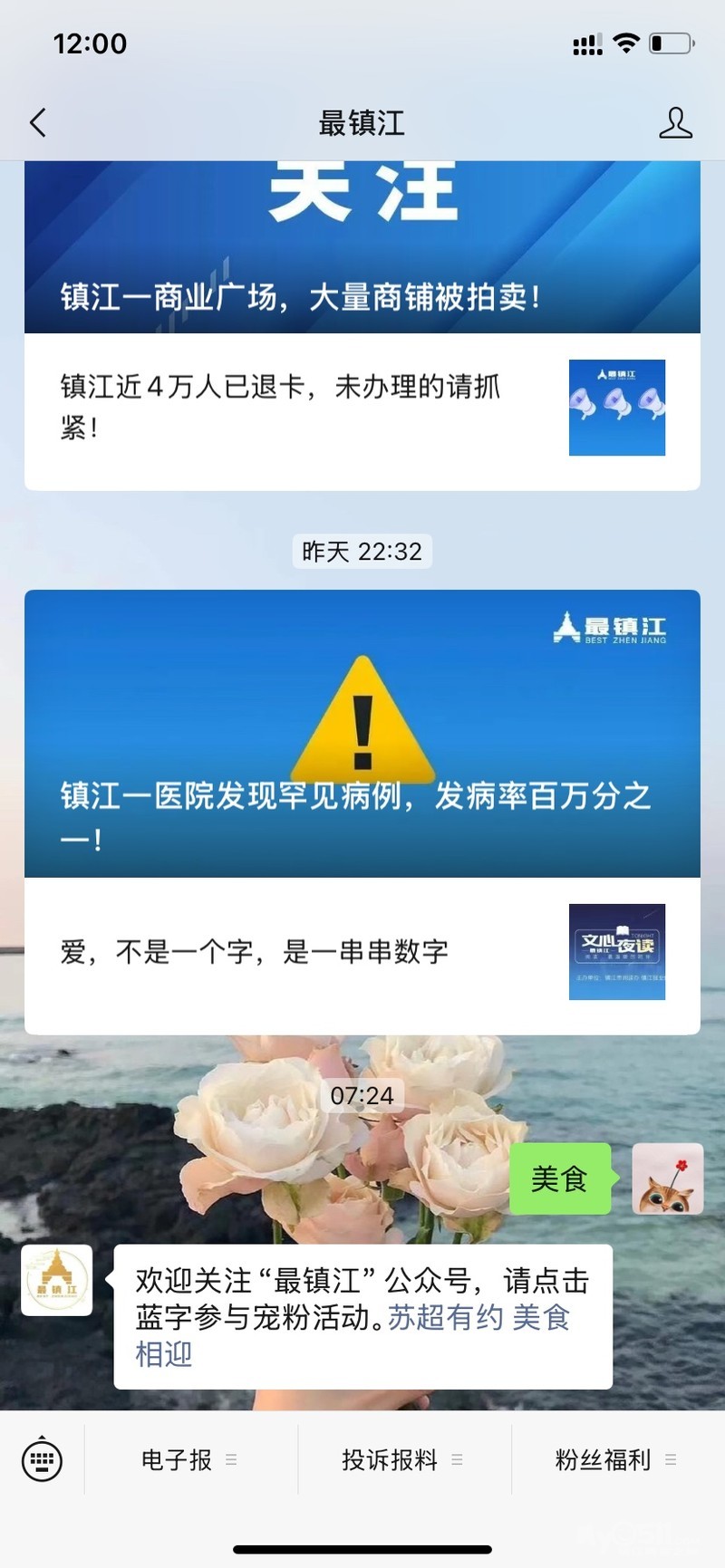The image size is (725, 1568).
Task: Expand the 投诉报料 menu
Action: coord(402,1459)
